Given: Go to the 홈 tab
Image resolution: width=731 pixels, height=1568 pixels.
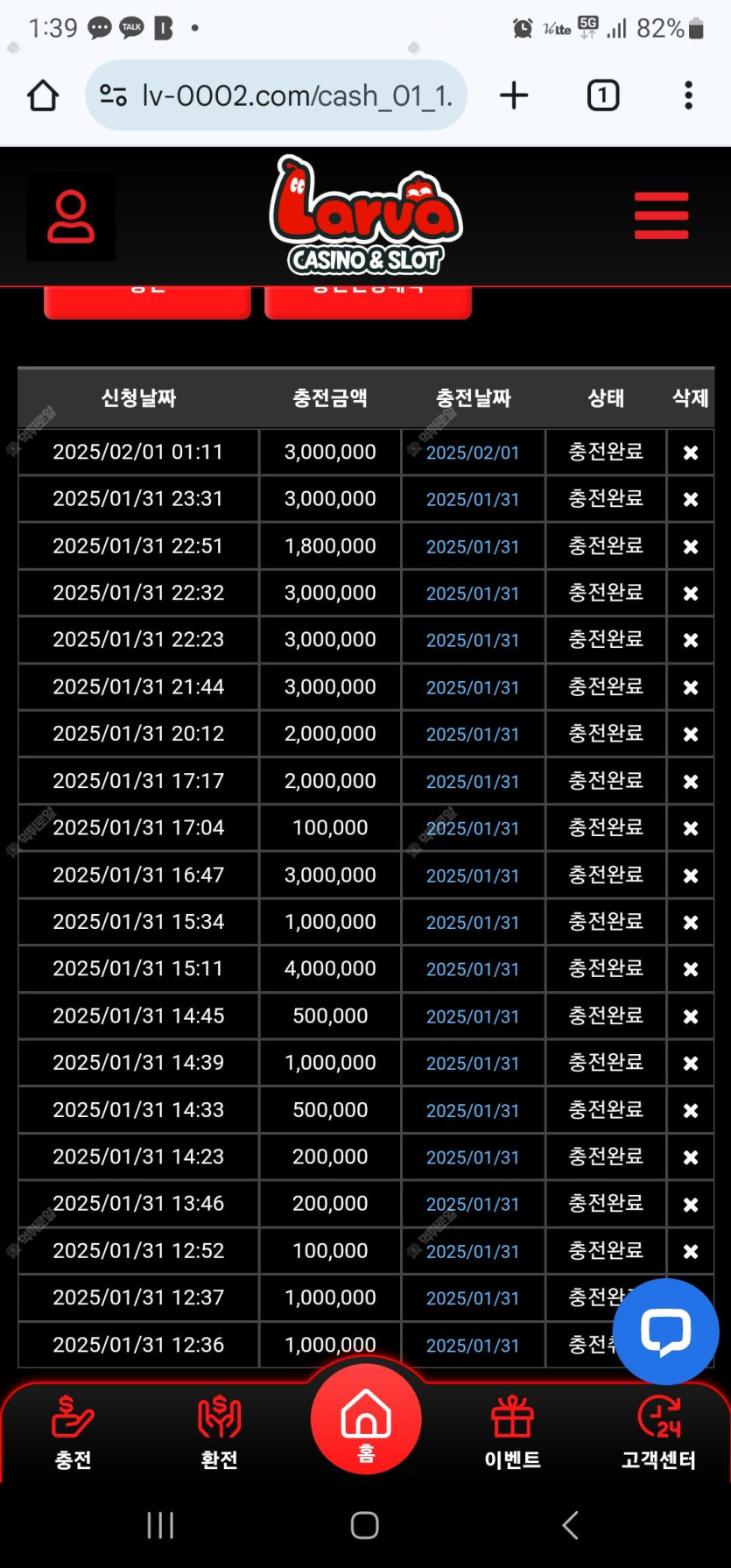Looking at the screenshot, I should point(366,1419).
